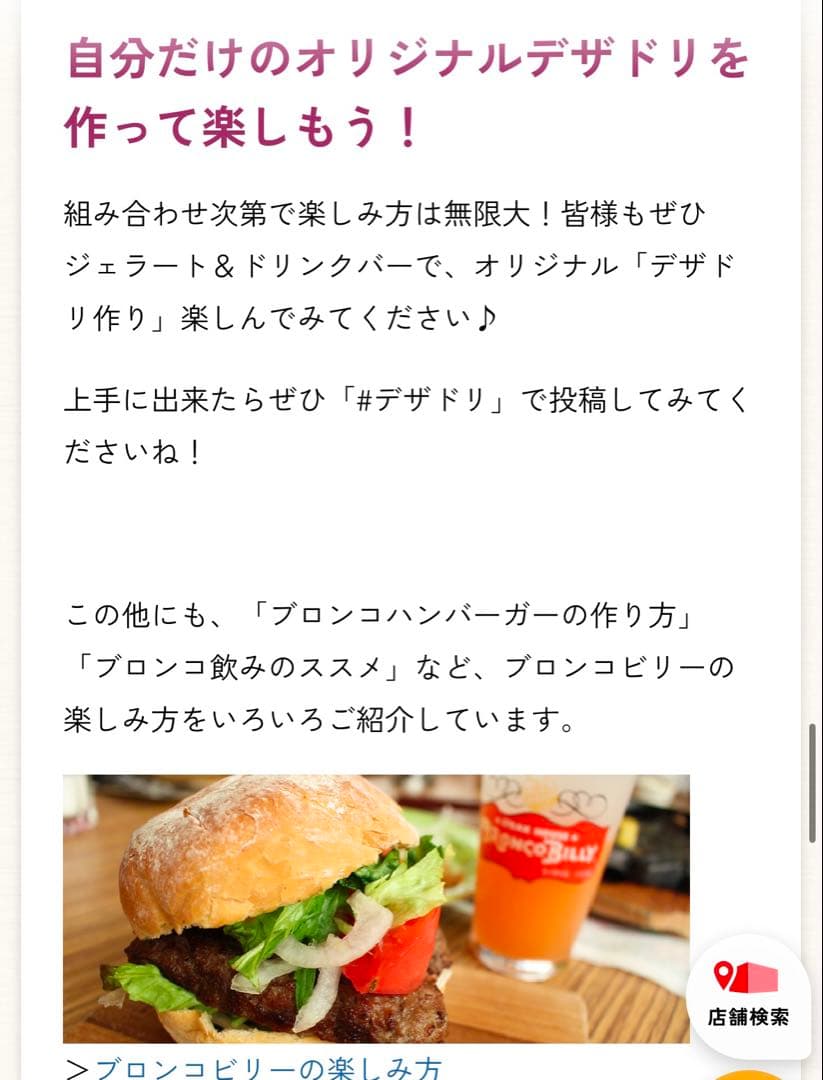
Task: Open the Bronco hamburger photo
Action: coord(376,908)
